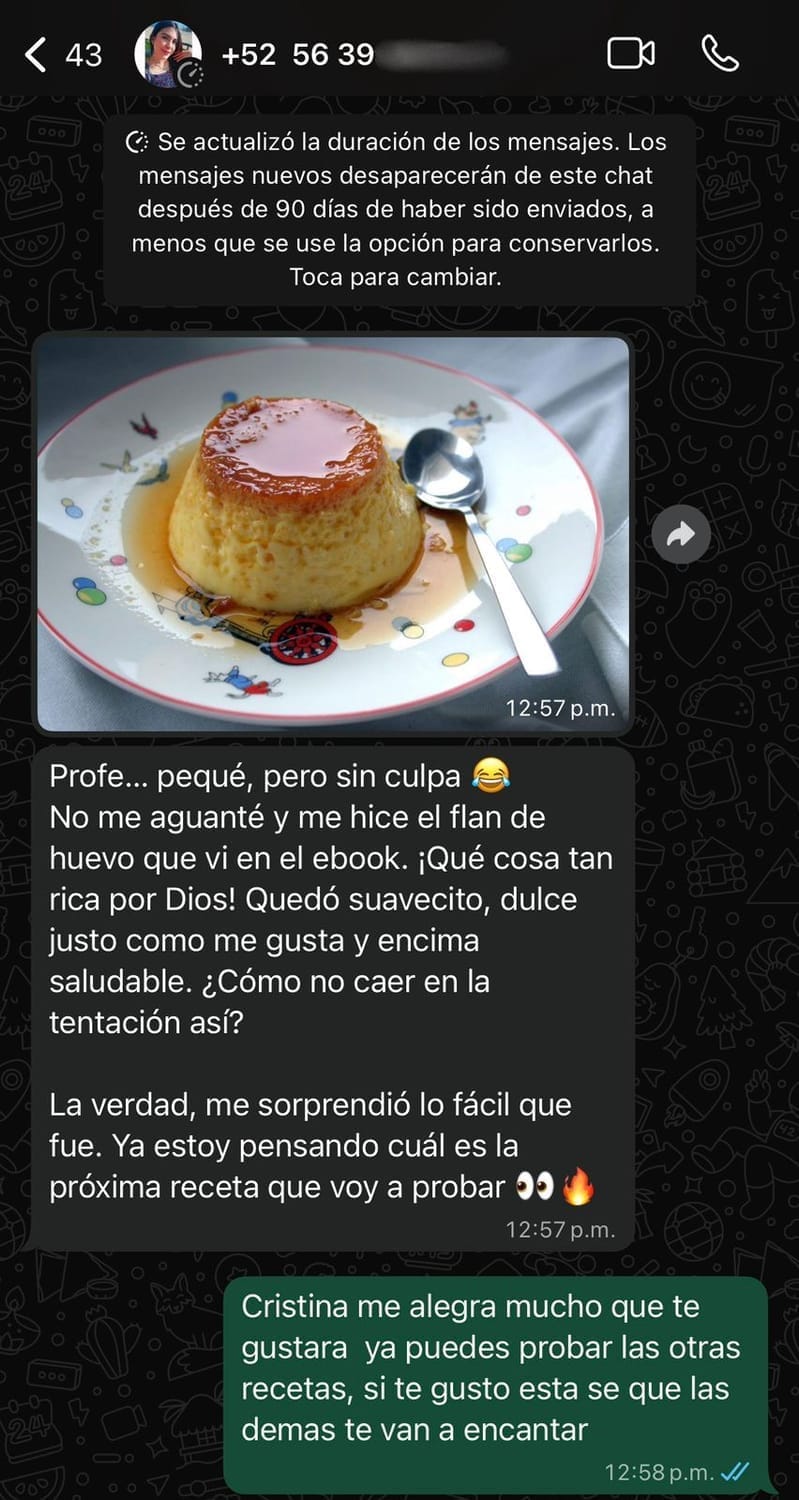Start a video call
Image resolution: width=799 pixels, height=1500 pixels.
631,54
